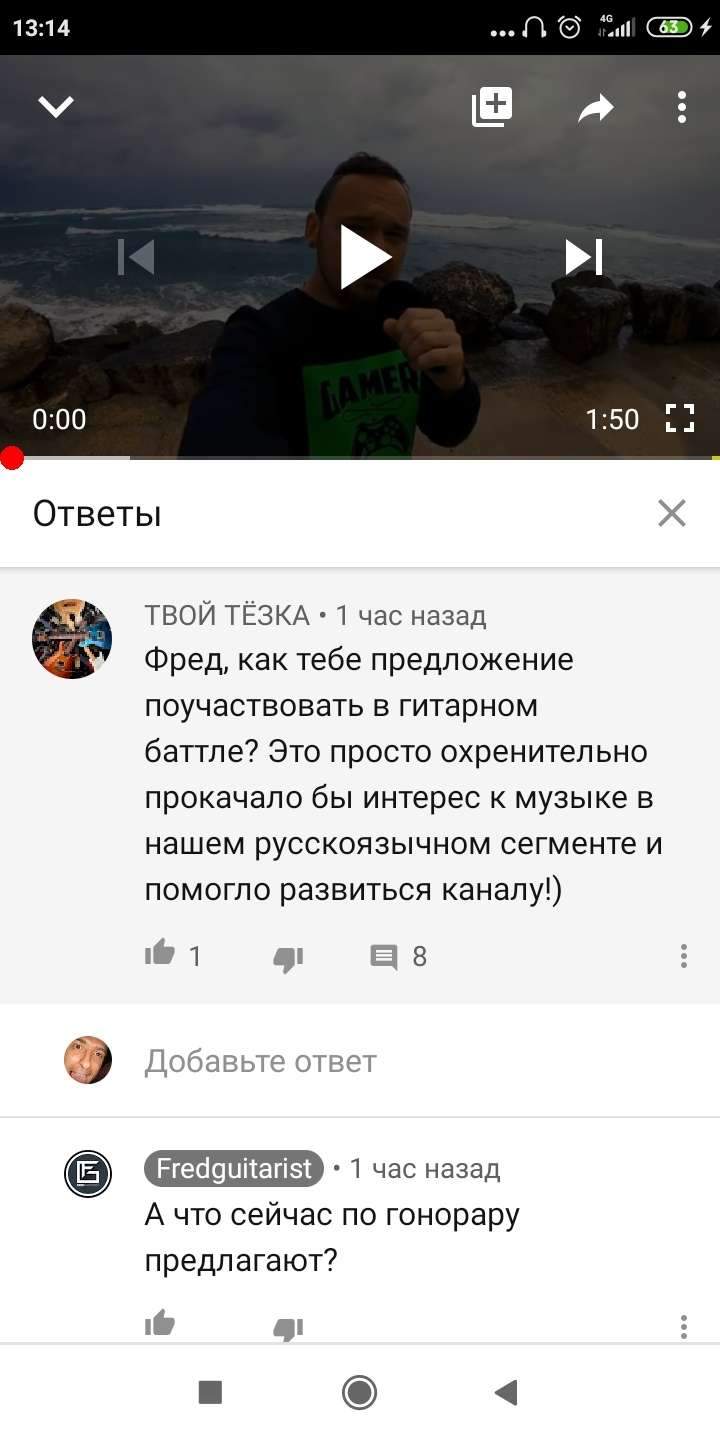
Task: Close the Ответы replies panel
Action: point(671,514)
